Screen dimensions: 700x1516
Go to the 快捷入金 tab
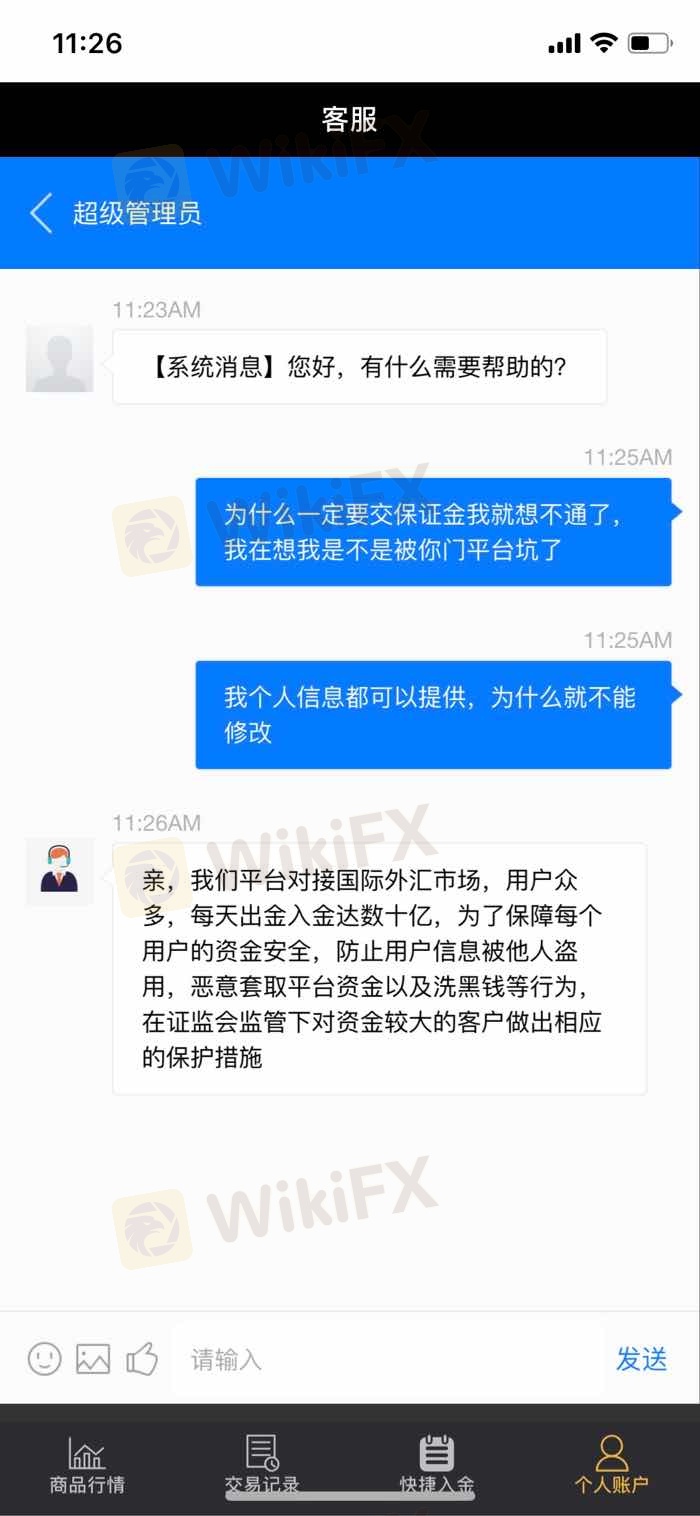click(x=437, y=1464)
